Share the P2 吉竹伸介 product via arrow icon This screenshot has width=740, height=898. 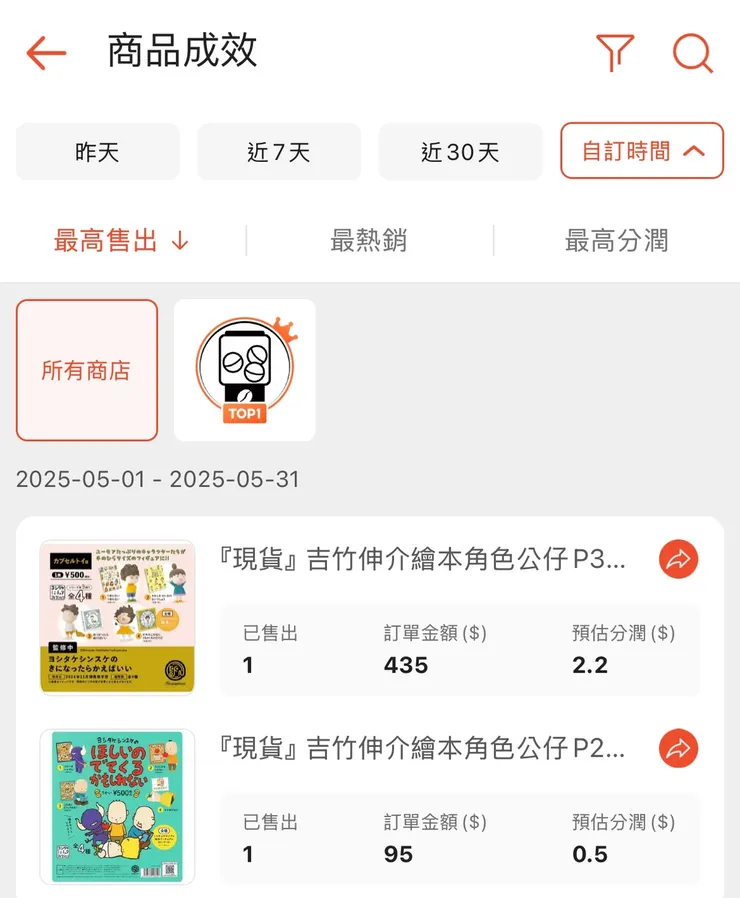[x=678, y=749]
